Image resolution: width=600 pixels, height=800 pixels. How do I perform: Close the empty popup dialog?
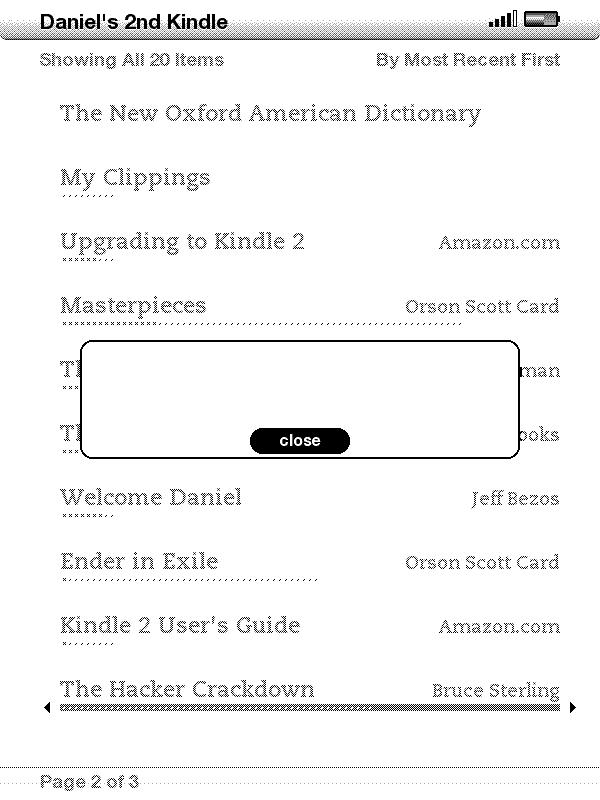coord(299,441)
